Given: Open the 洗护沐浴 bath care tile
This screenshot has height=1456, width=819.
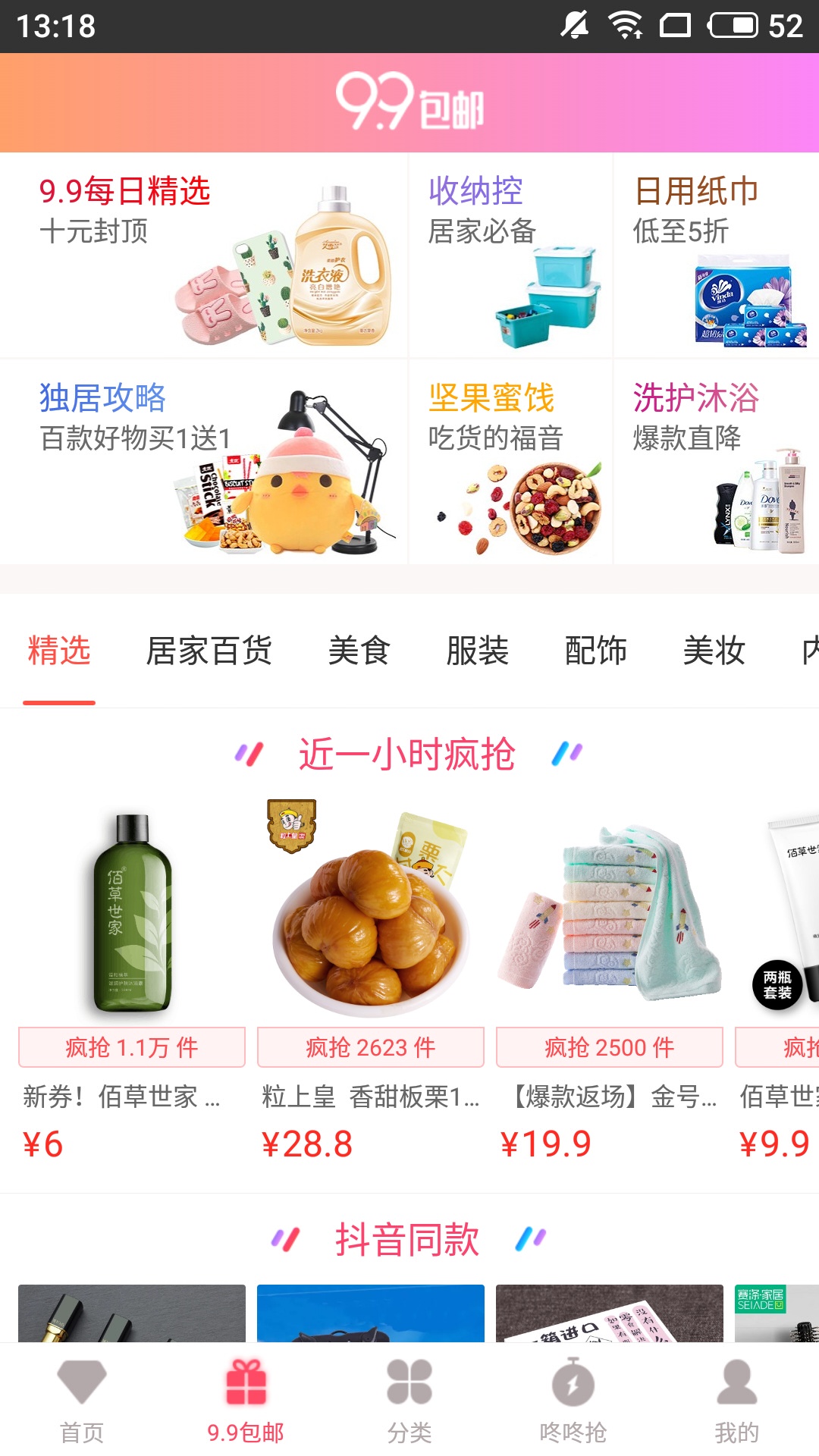Looking at the screenshot, I should (716, 462).
